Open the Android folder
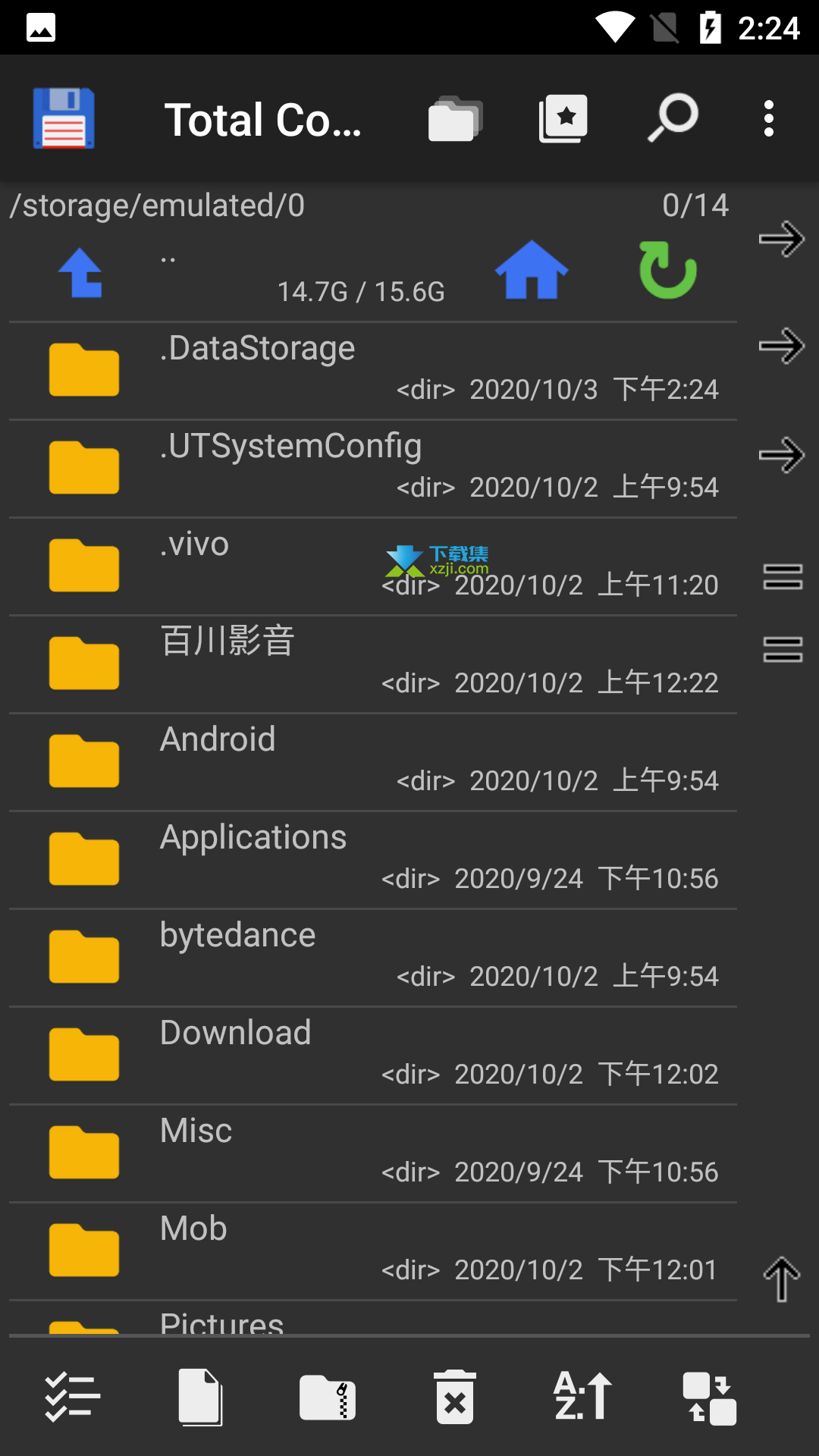Image resolution: width=819 pixels, height=1456 pixels. click(x=373, y=762)
